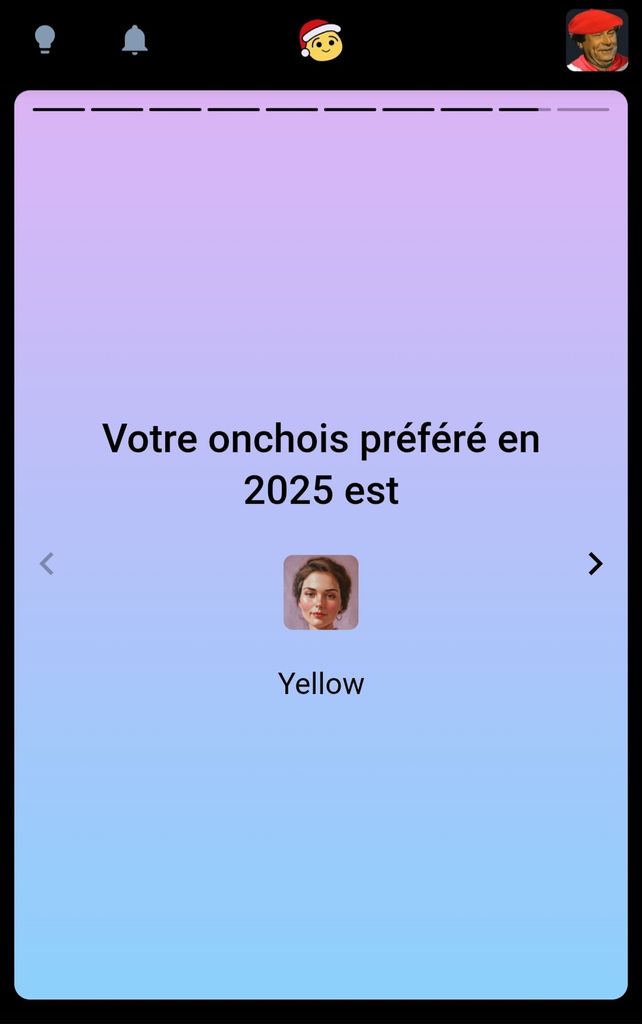
Task: Open your profile avatar menu
Action: pos(597,40)
